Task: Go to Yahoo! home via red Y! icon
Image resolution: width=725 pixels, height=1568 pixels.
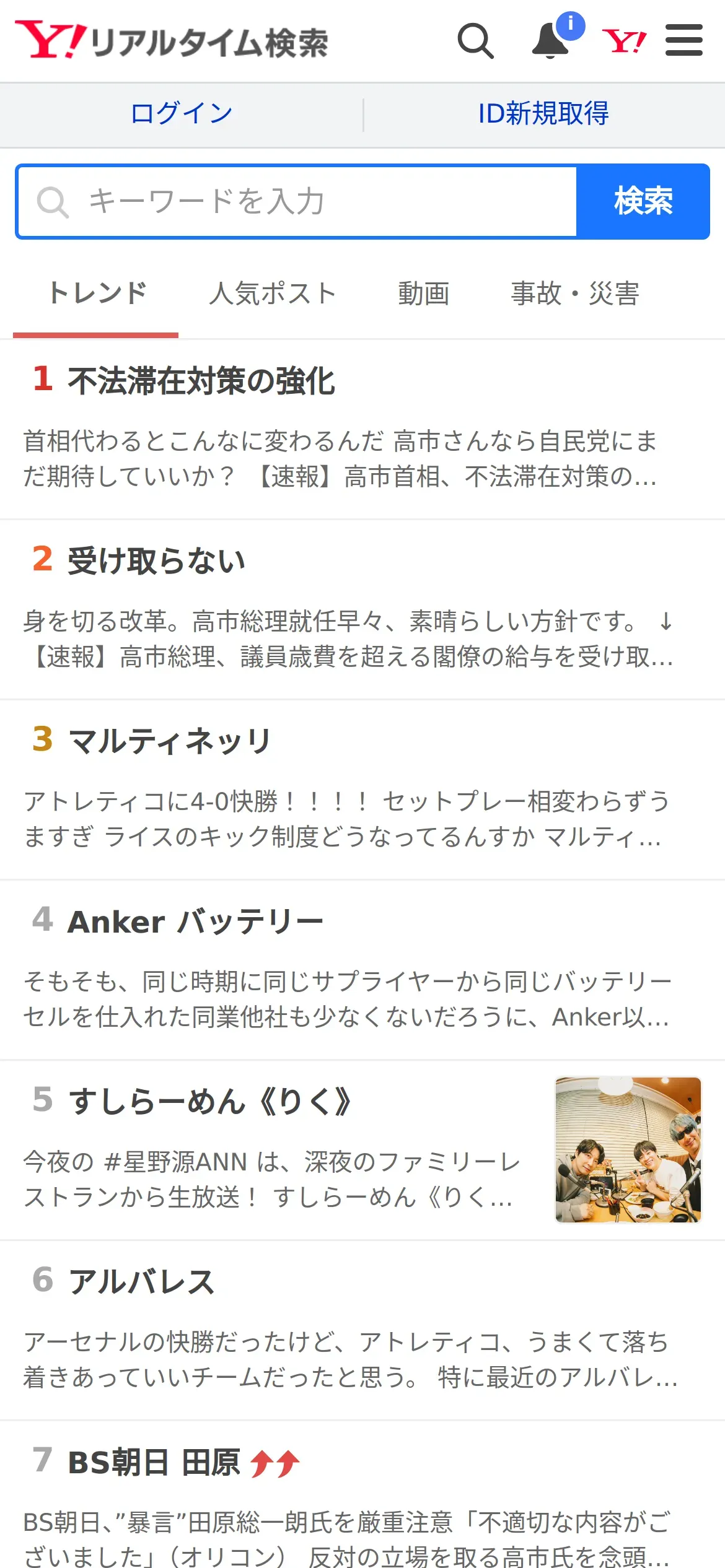Action: (x=624, y=41)
